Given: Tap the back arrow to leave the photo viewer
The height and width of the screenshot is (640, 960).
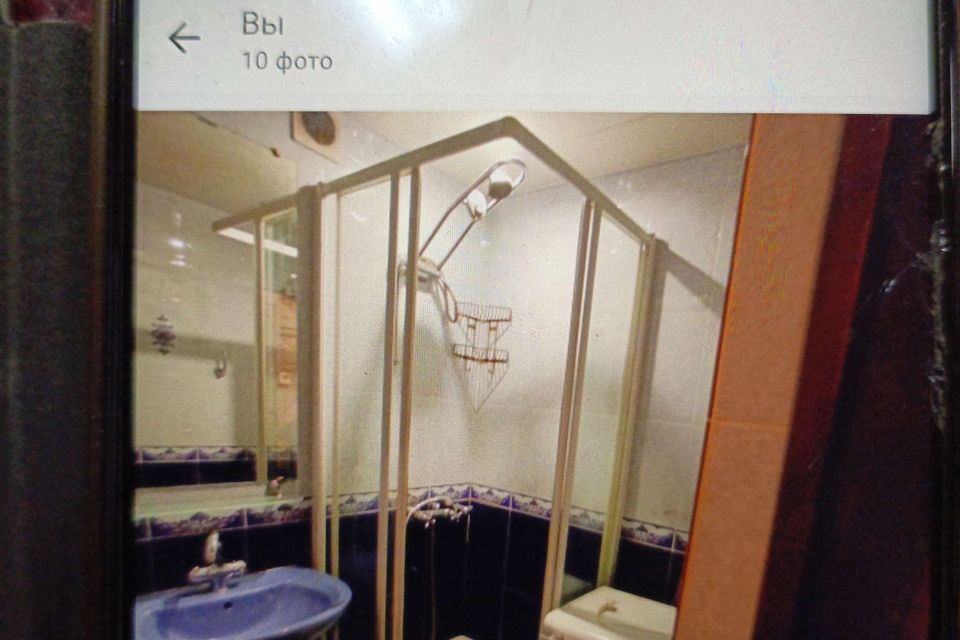Looking at the screenshot, I should click(x=184, y=39).
